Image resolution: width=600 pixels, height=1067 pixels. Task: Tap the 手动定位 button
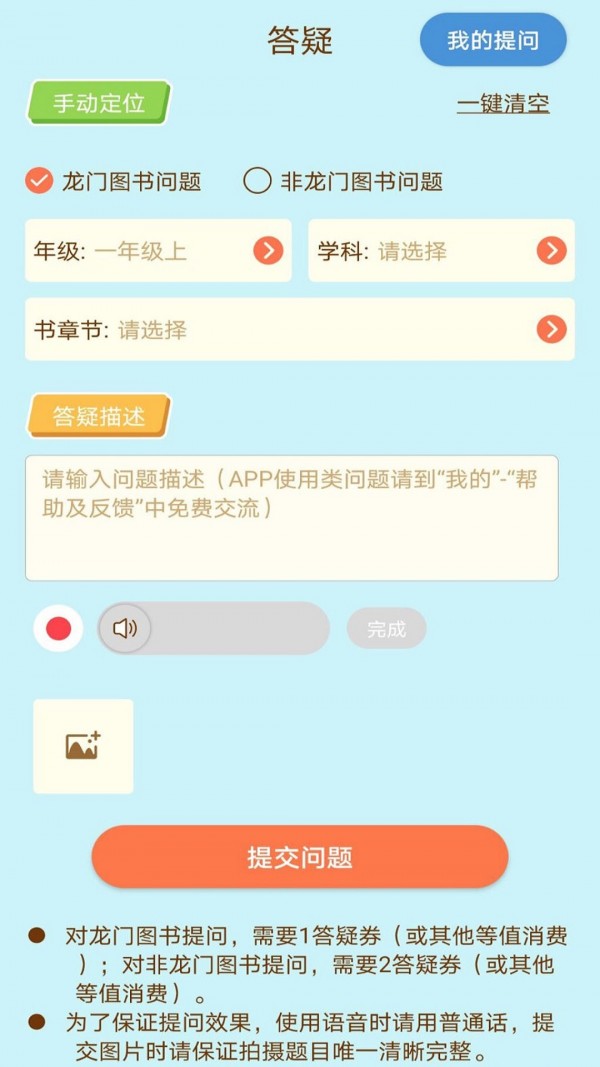[98, 103]
